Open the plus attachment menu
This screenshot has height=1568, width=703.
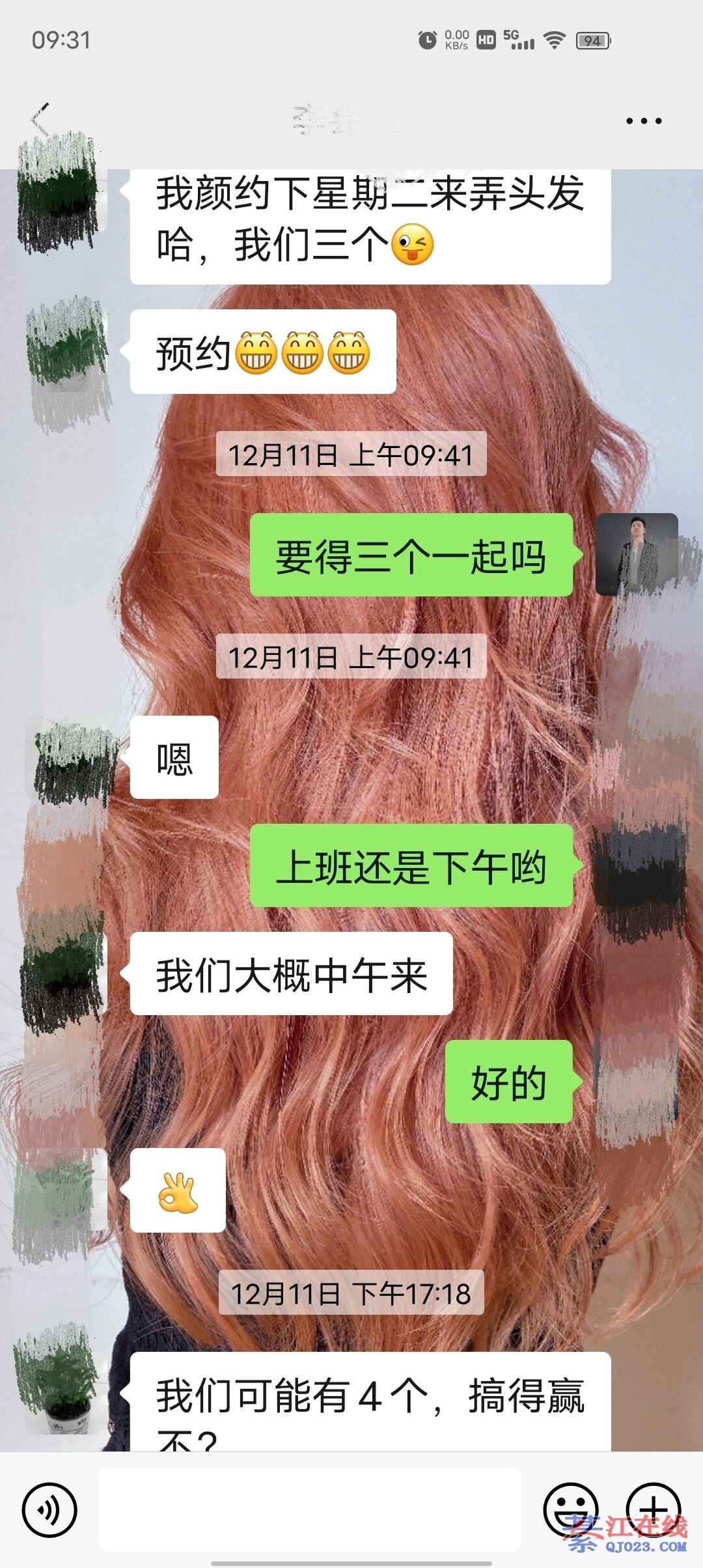(x=653, y=1509)
